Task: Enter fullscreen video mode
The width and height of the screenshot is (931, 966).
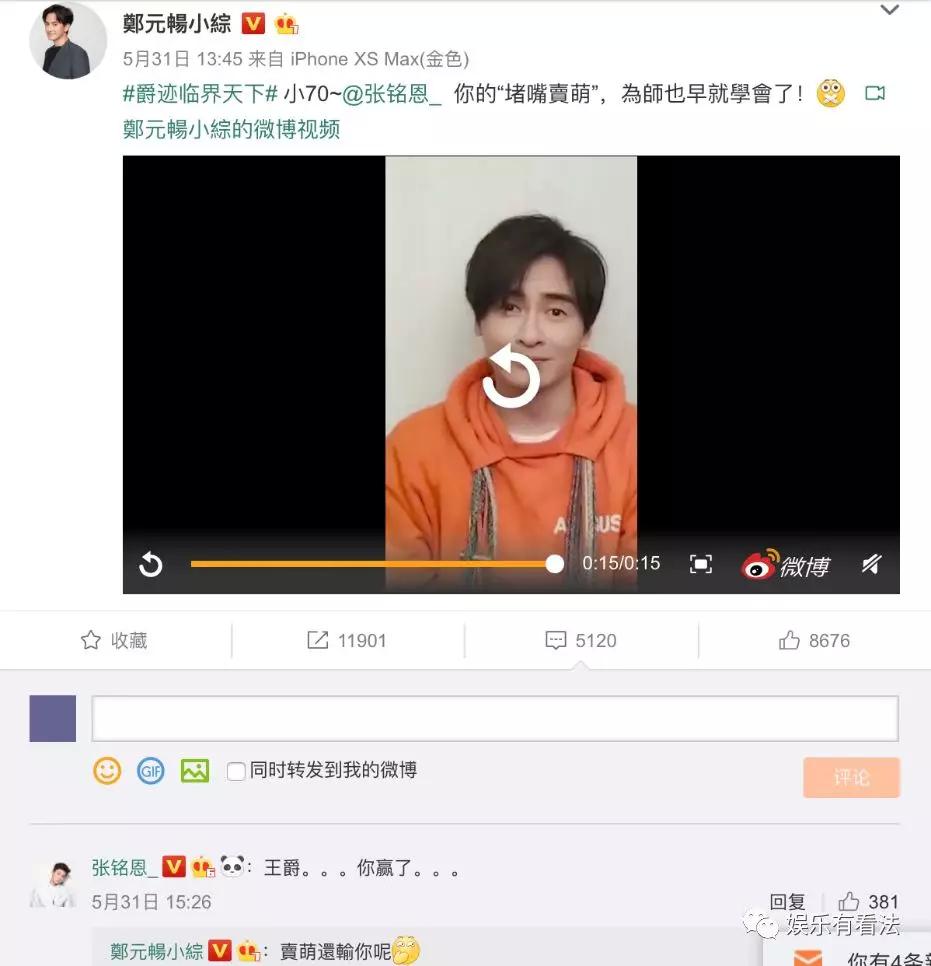Action: [x=701, y=564]
